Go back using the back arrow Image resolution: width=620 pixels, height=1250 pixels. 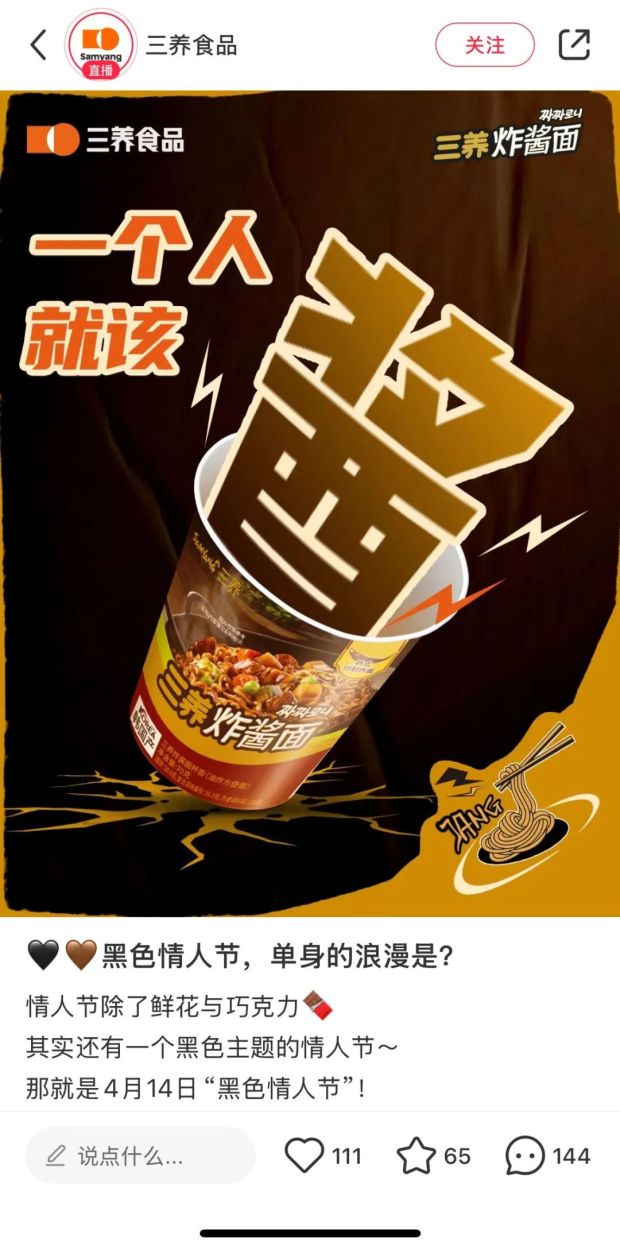[x=38, y=45]
